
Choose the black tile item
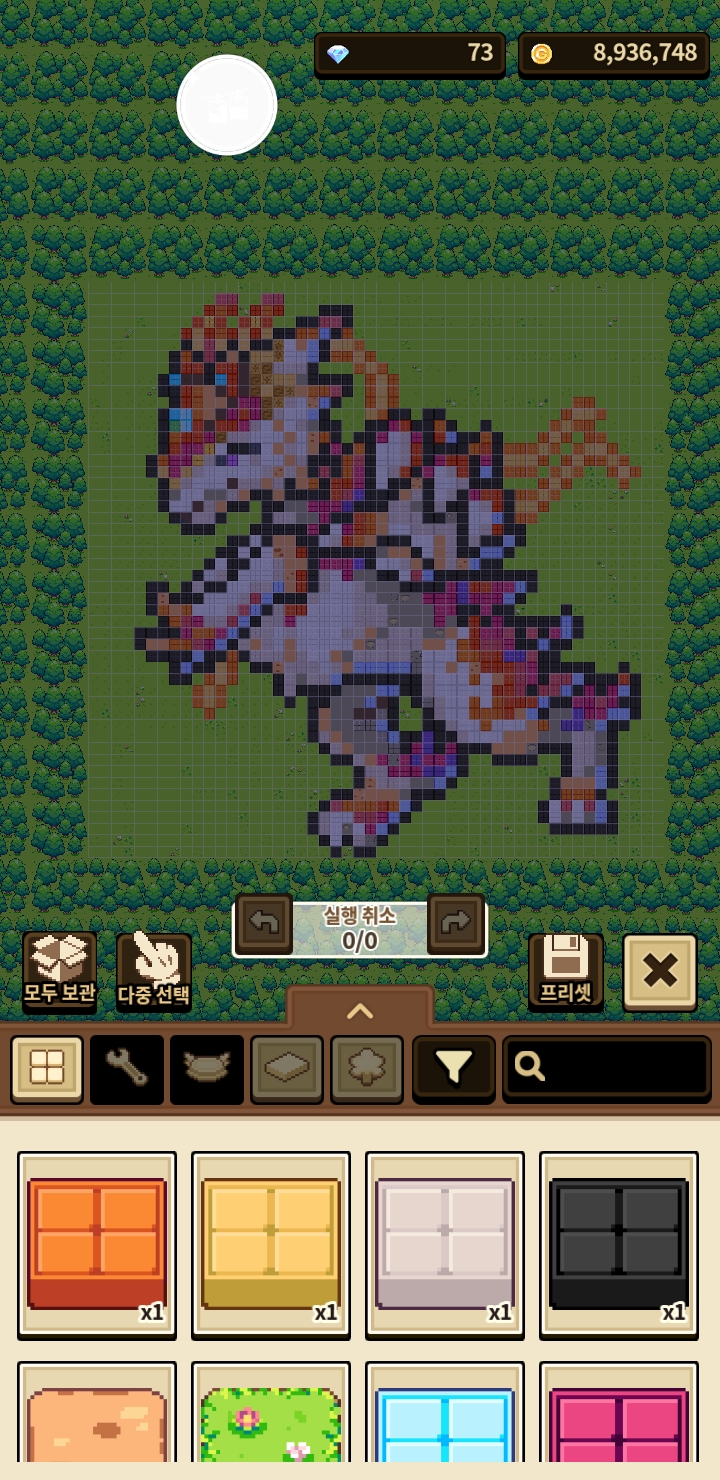(619, 1243)
